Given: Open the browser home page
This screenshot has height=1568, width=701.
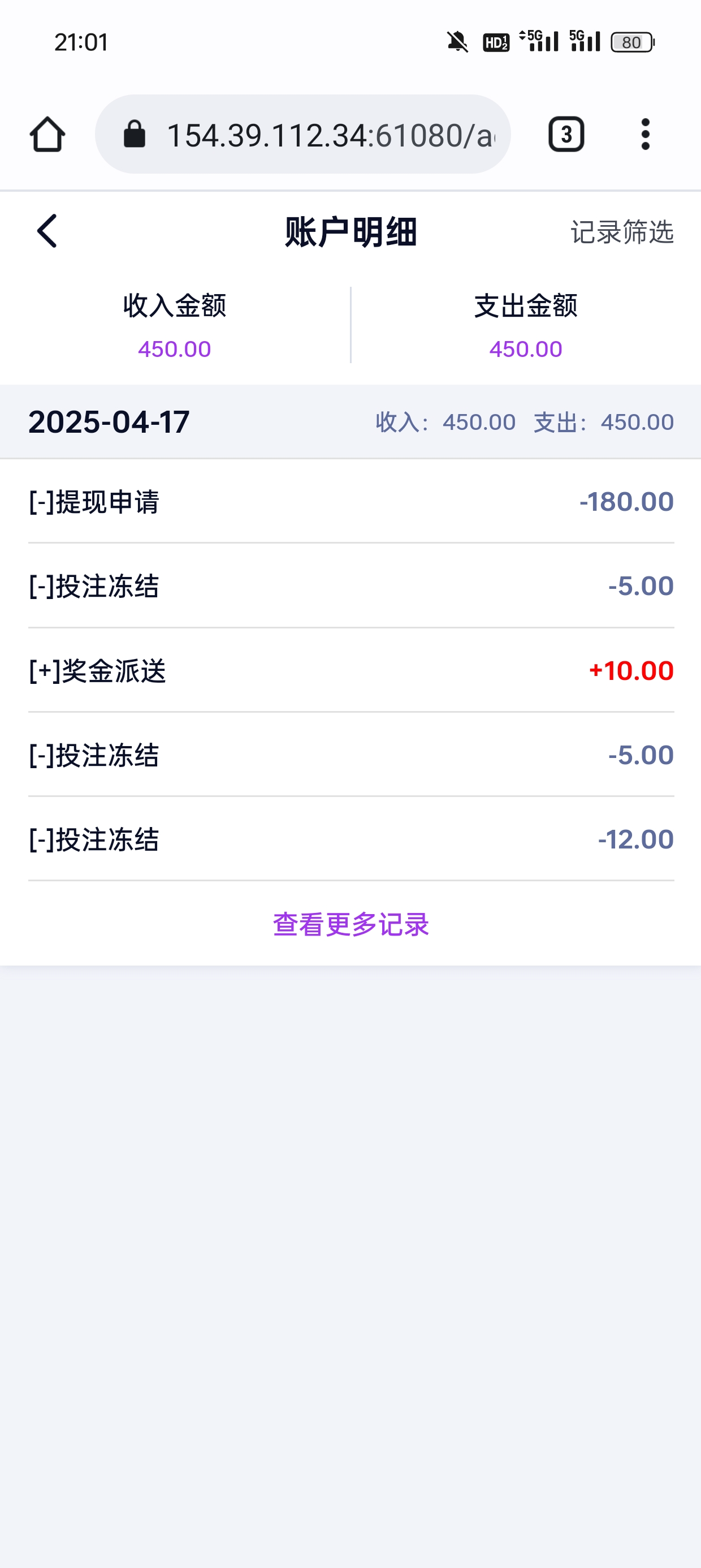Looking at the screenshot, I should 47,135.
